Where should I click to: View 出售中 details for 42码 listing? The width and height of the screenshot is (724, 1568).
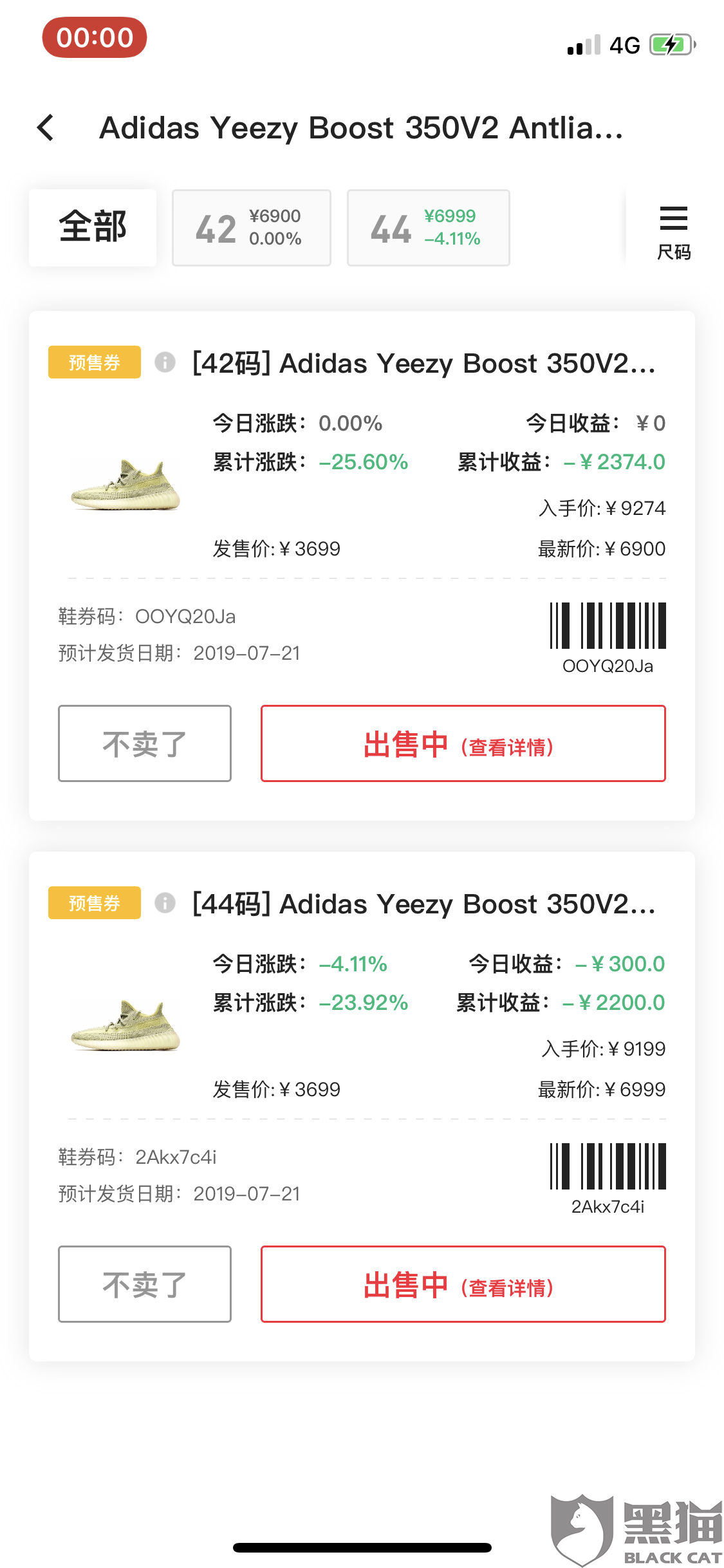(x=463, y=743)
